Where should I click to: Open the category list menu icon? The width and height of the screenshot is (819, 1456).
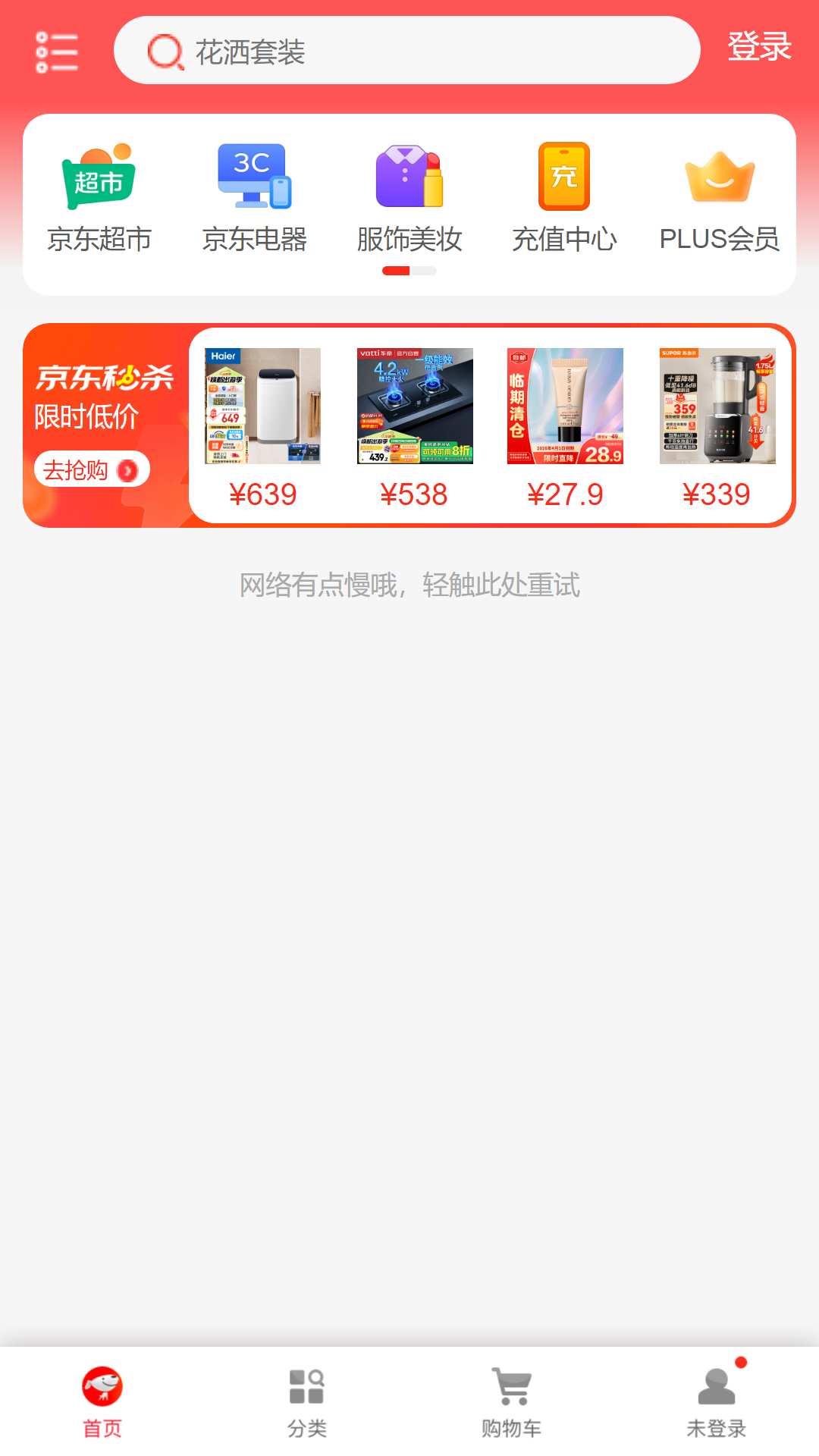57,52
